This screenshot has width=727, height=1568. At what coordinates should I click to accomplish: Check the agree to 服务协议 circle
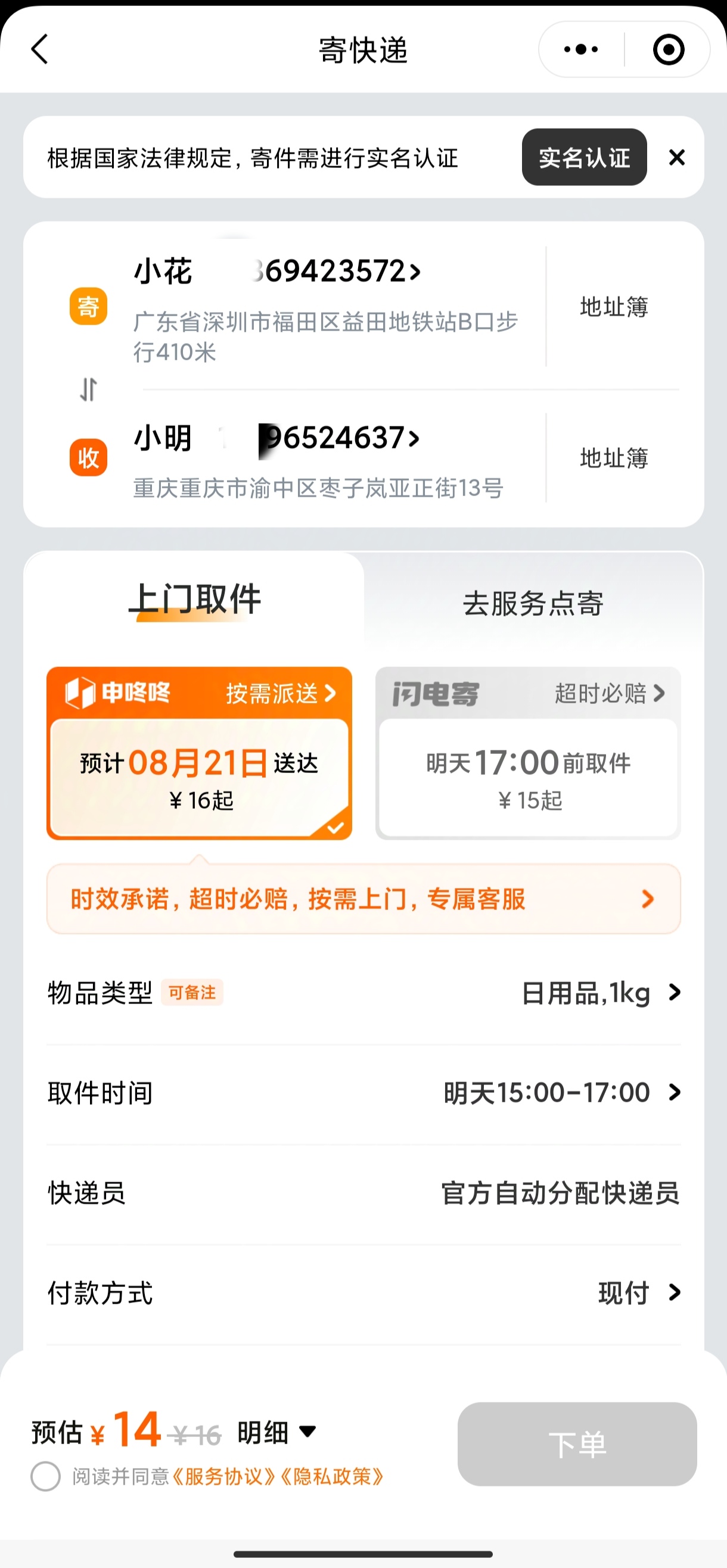coord(46,1476)
